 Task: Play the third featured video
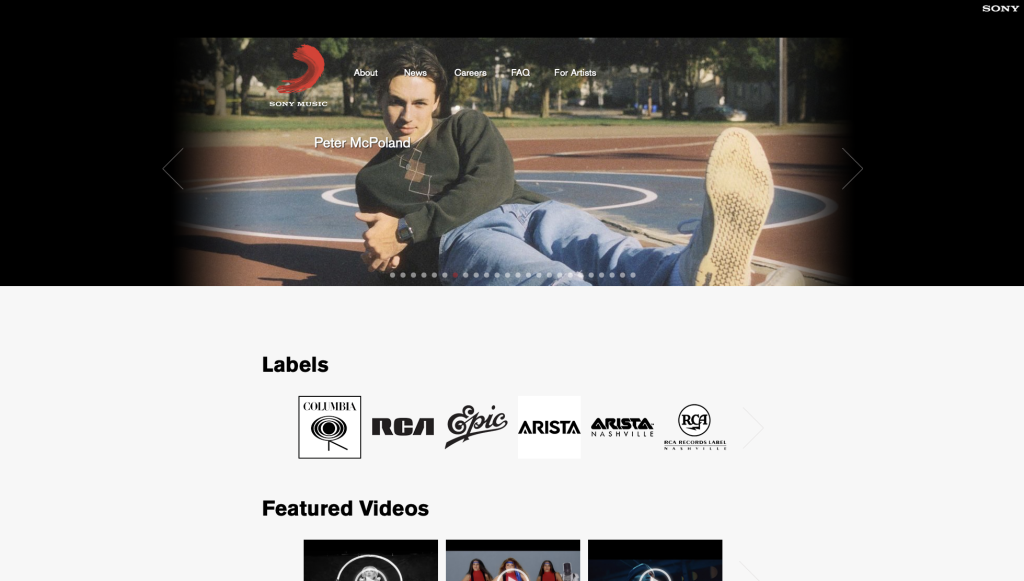(x=655, y=563)
